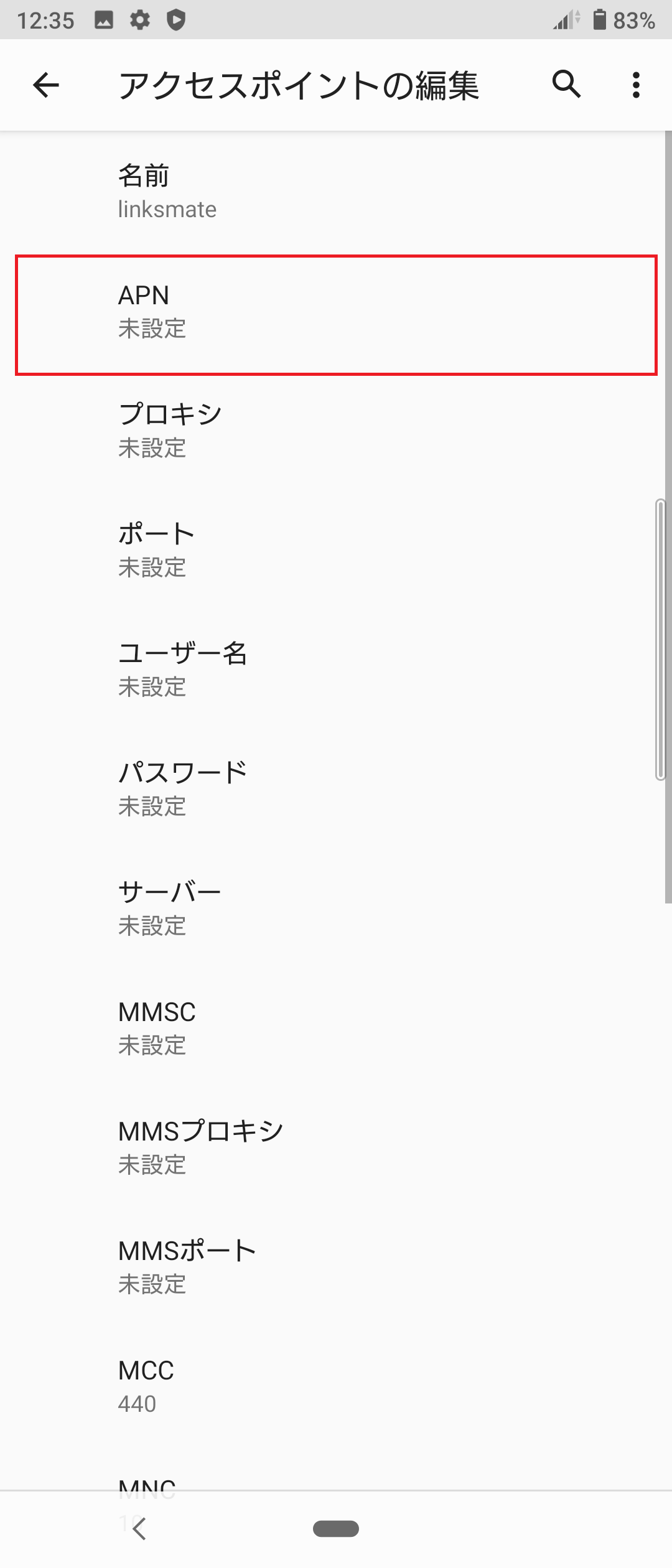672x1568 pixels.
Task: Select the サーバー entry in the list
Action: (336, 910)
